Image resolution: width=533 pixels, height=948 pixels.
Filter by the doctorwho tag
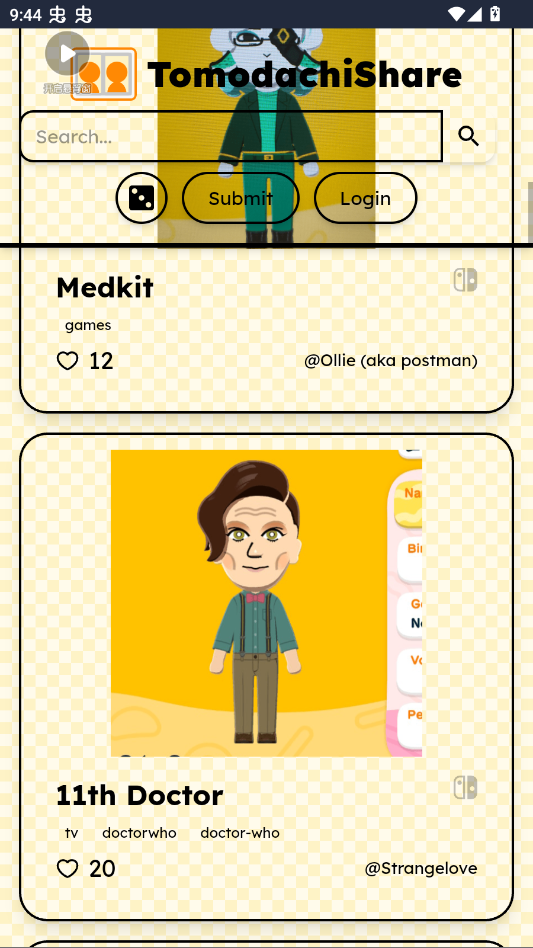pos(139,833)
